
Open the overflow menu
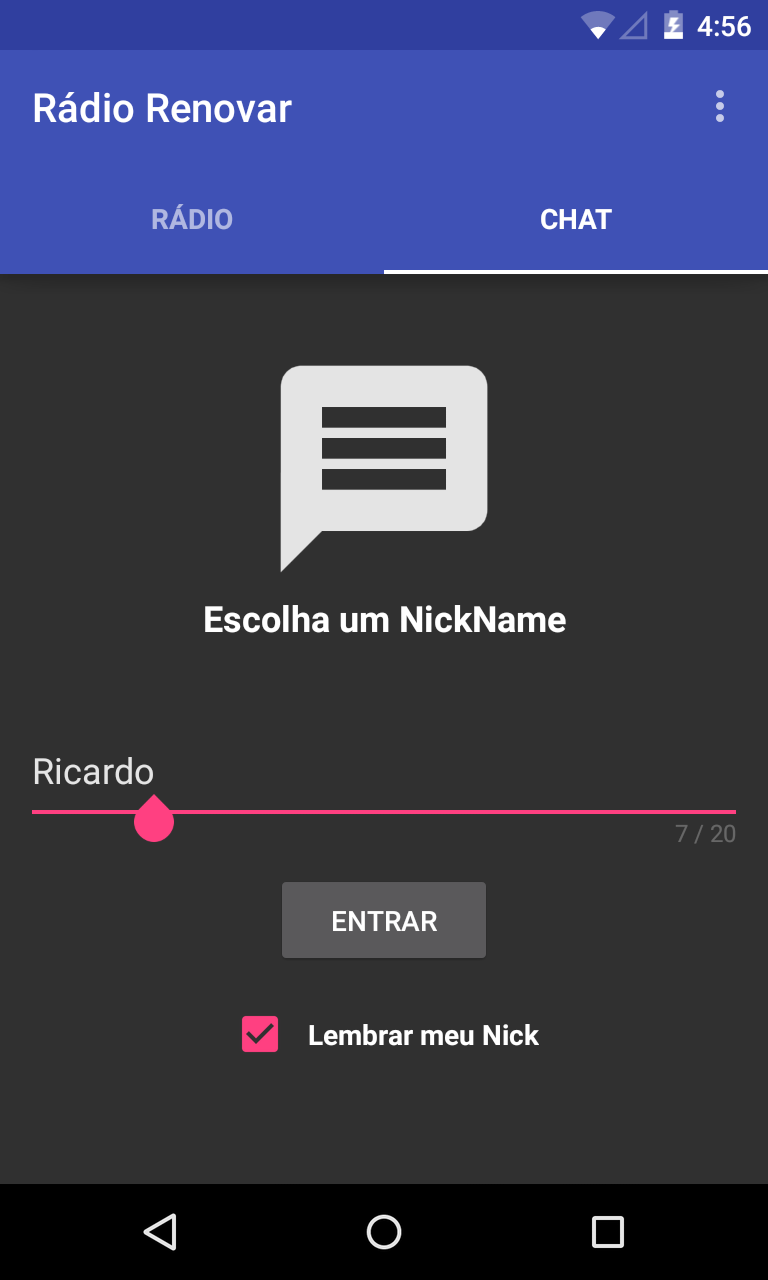[719, 107]
